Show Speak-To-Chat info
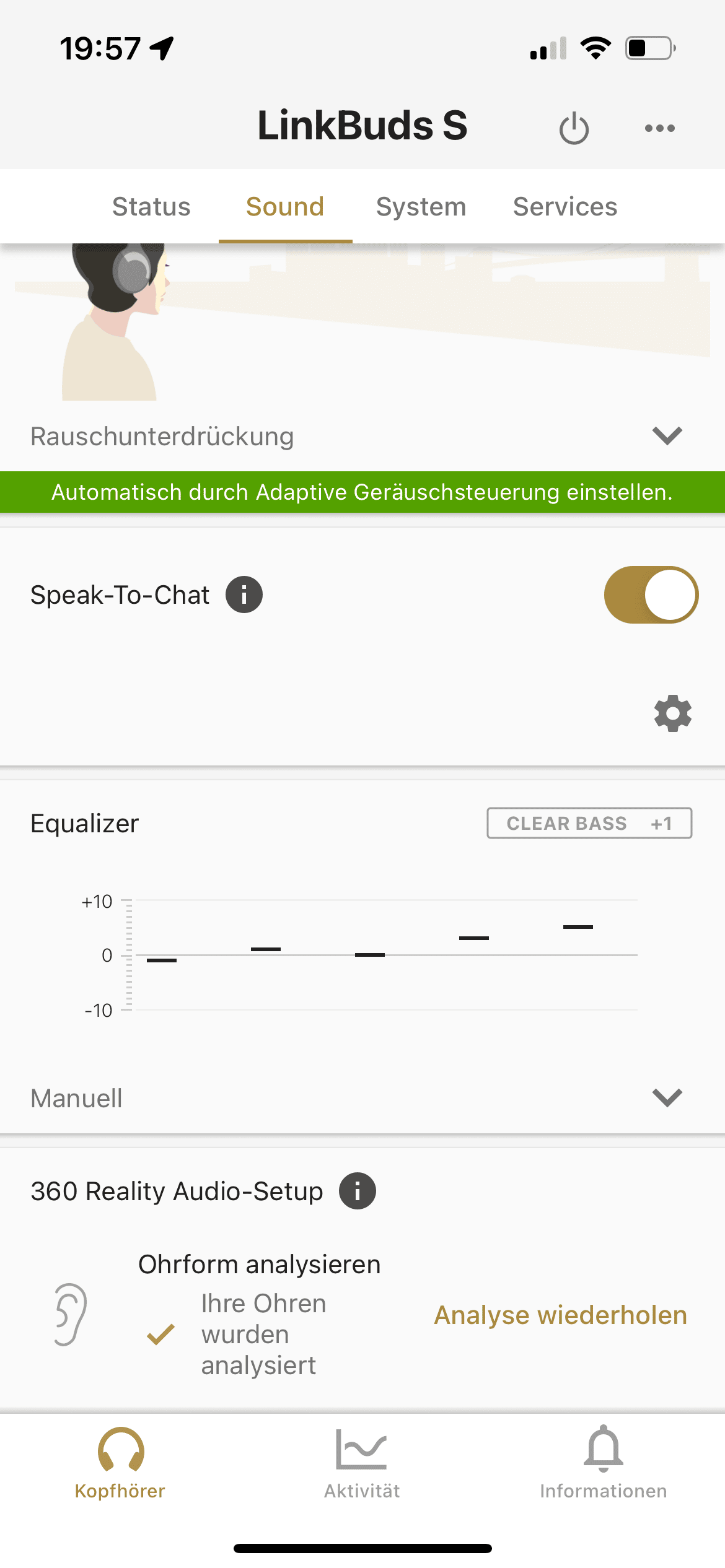Image resolution: width=725 pixels, height=1568 pixels. coord(244,595)
